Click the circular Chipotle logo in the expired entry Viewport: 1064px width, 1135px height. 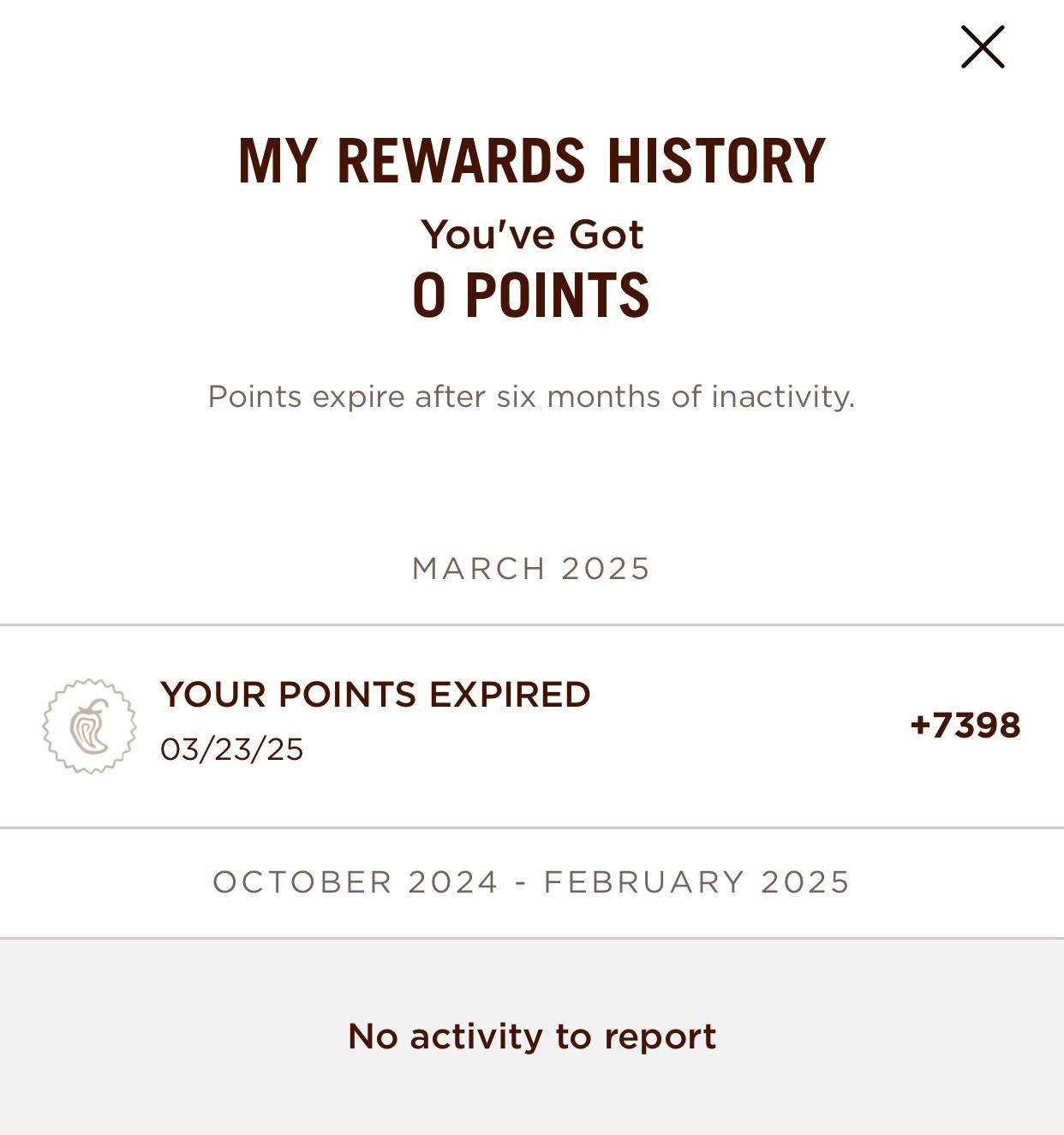[x=89, y=724]
